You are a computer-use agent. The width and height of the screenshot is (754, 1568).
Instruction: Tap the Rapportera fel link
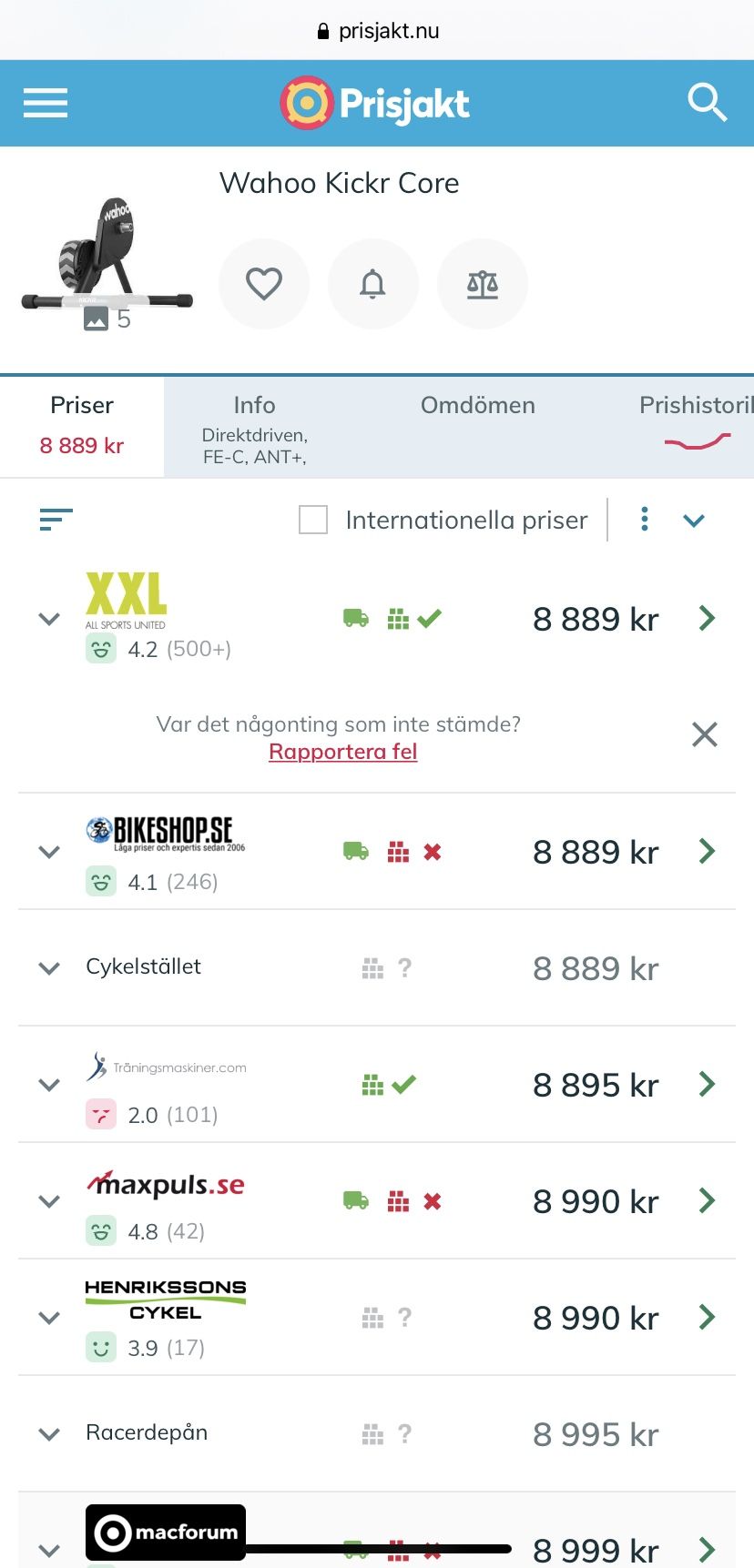(x=343, y=752)
